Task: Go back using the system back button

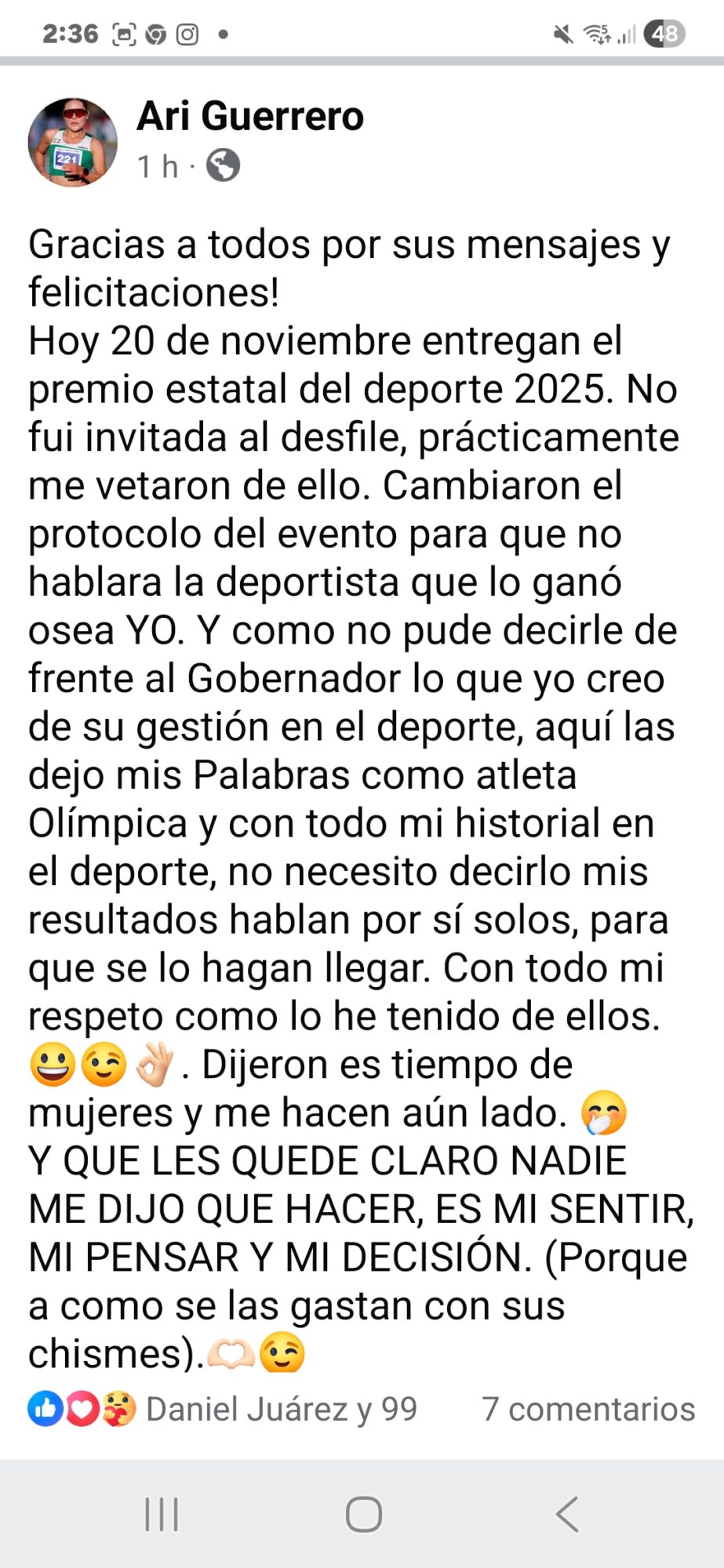Action: coord(567,1513)
